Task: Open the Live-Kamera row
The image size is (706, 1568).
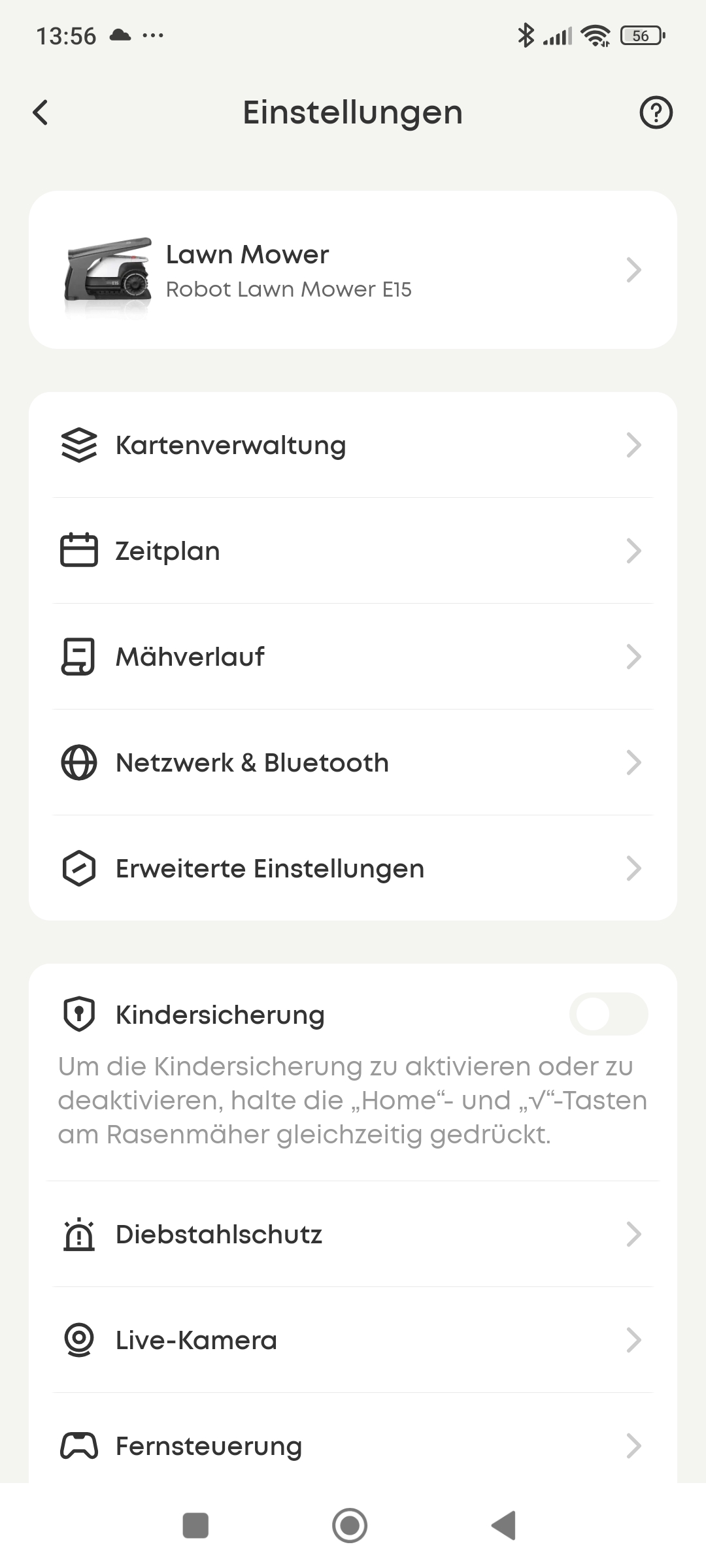Action: coord(353,1340)
